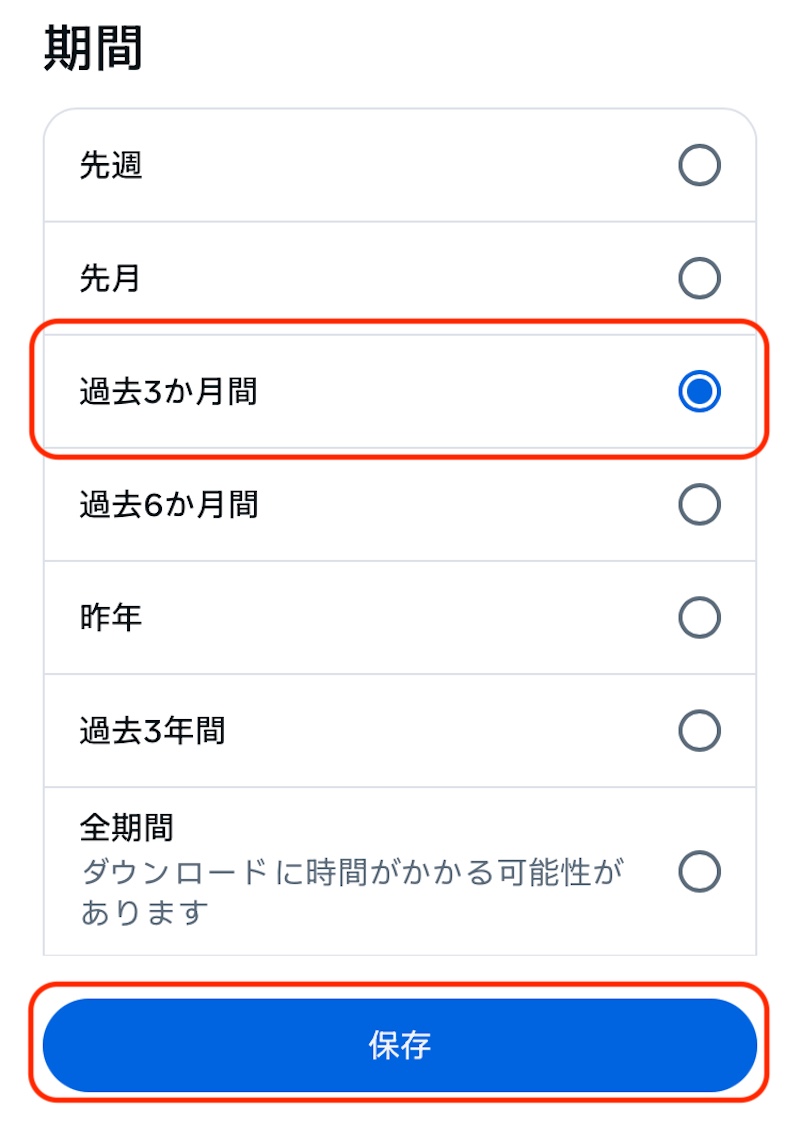The width and height of the screenshot is (800, 1126).
Task: Click the 過去3か月間 option label
Action: [150, 391]
